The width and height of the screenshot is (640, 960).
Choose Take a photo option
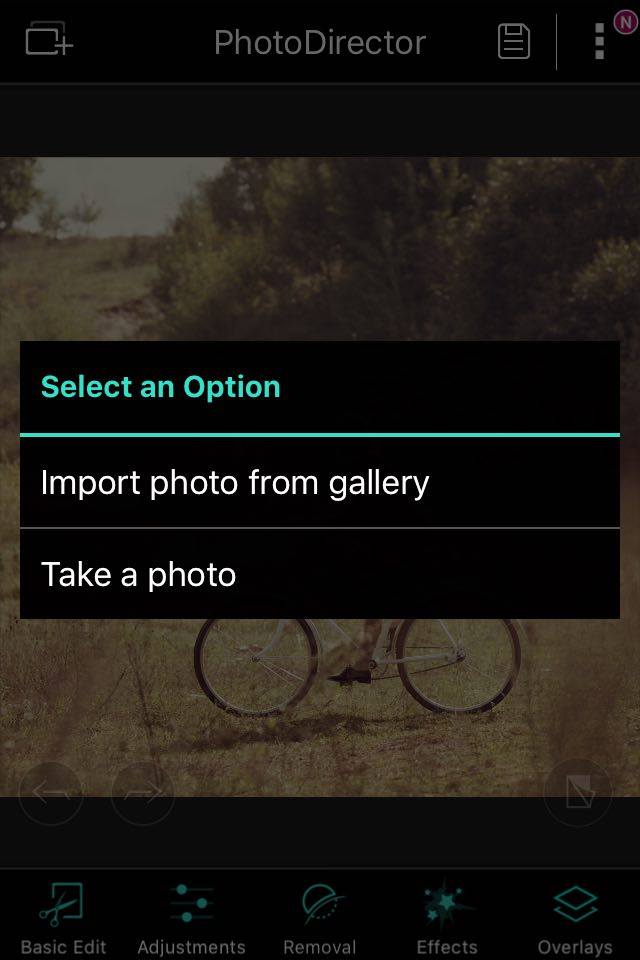point(139,575)
